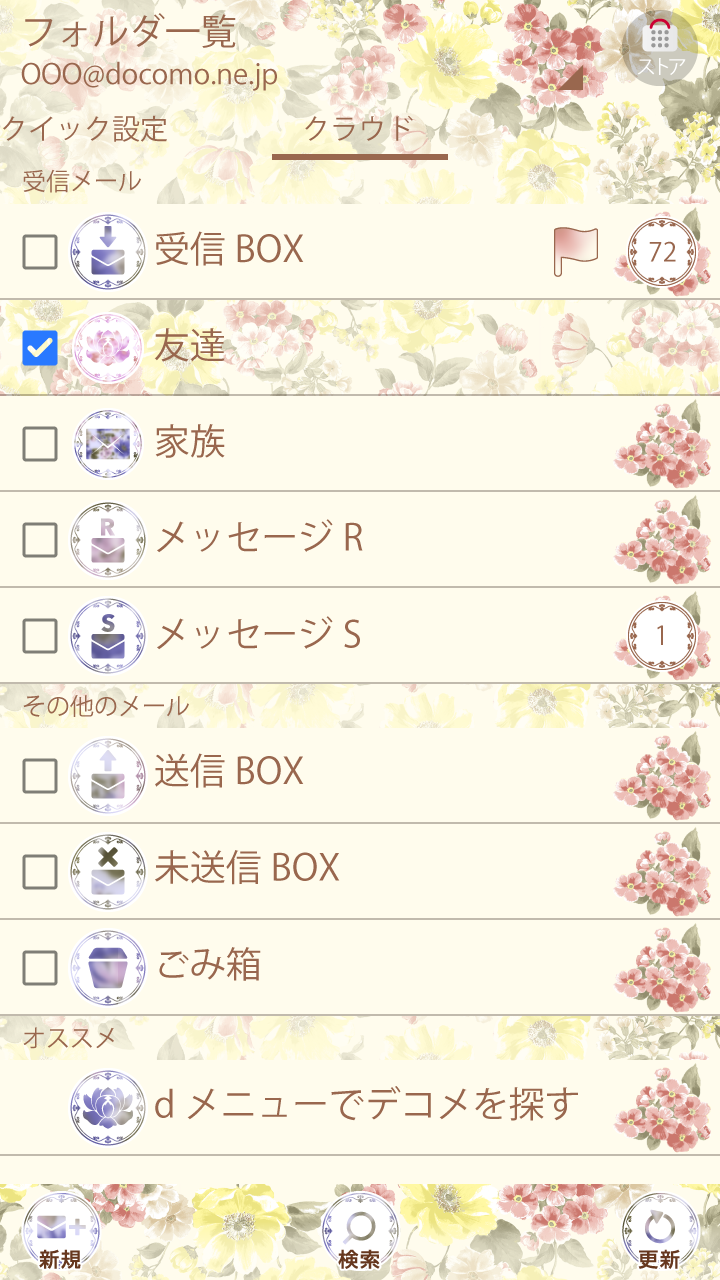Screen dimensions: 720x1280
Task: Select the ごみ箱 checkbox
Action: click(40, 967)
